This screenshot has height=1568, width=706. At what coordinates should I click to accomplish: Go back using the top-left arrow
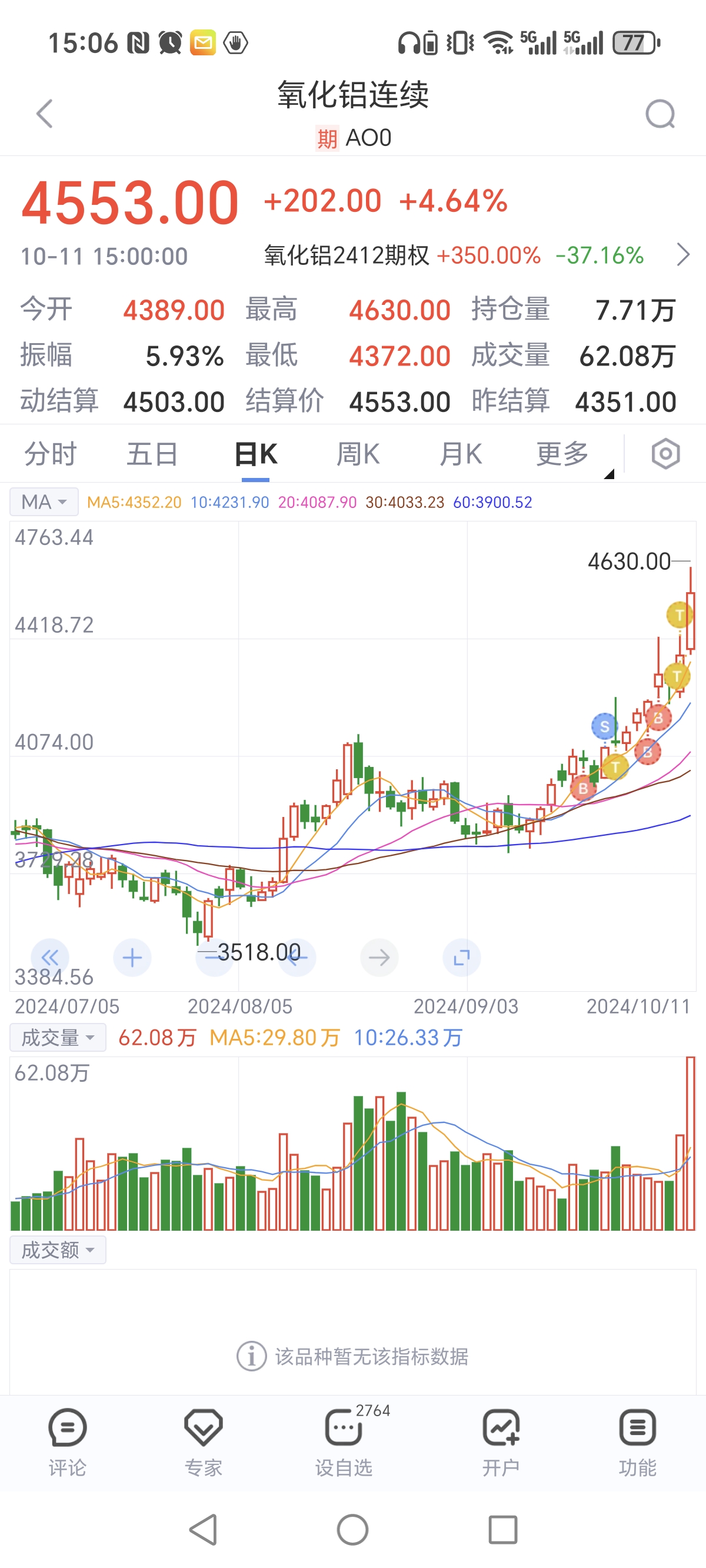point(45,114)
